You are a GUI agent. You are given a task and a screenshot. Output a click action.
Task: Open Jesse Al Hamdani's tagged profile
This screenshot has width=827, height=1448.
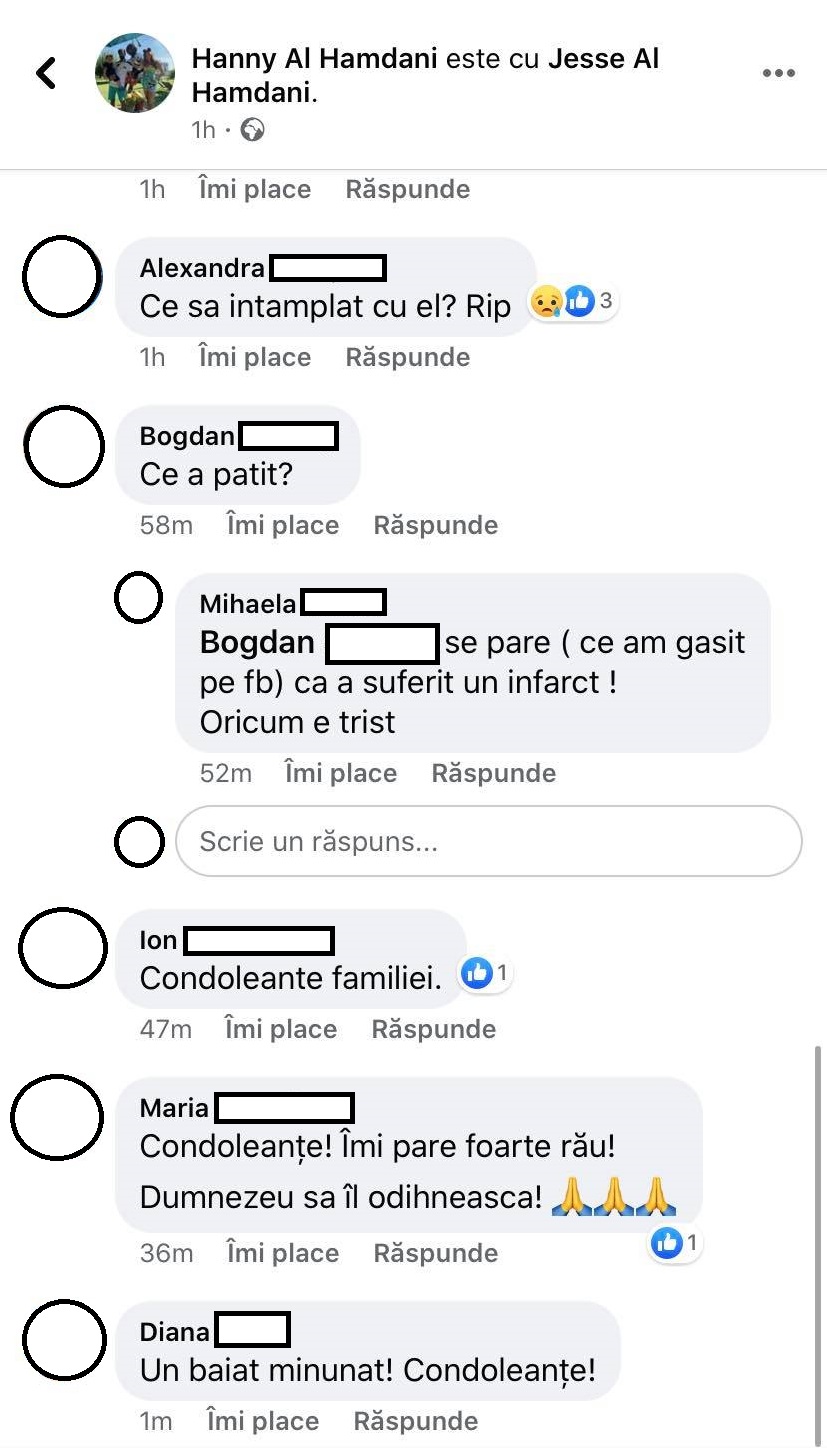tap(603, 59)
